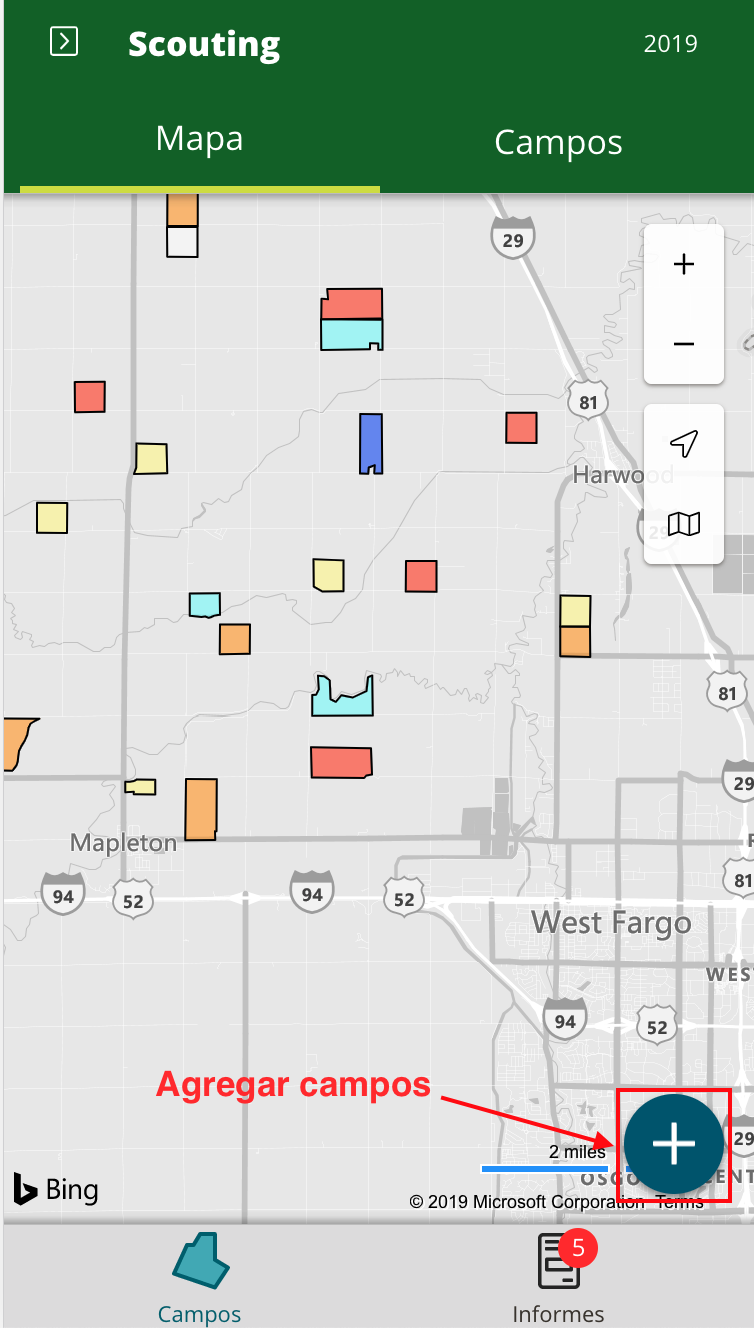Change the map layer style
Image resolution: width=754 pixels, height=1328 pixels.
(x=683, y=523)
